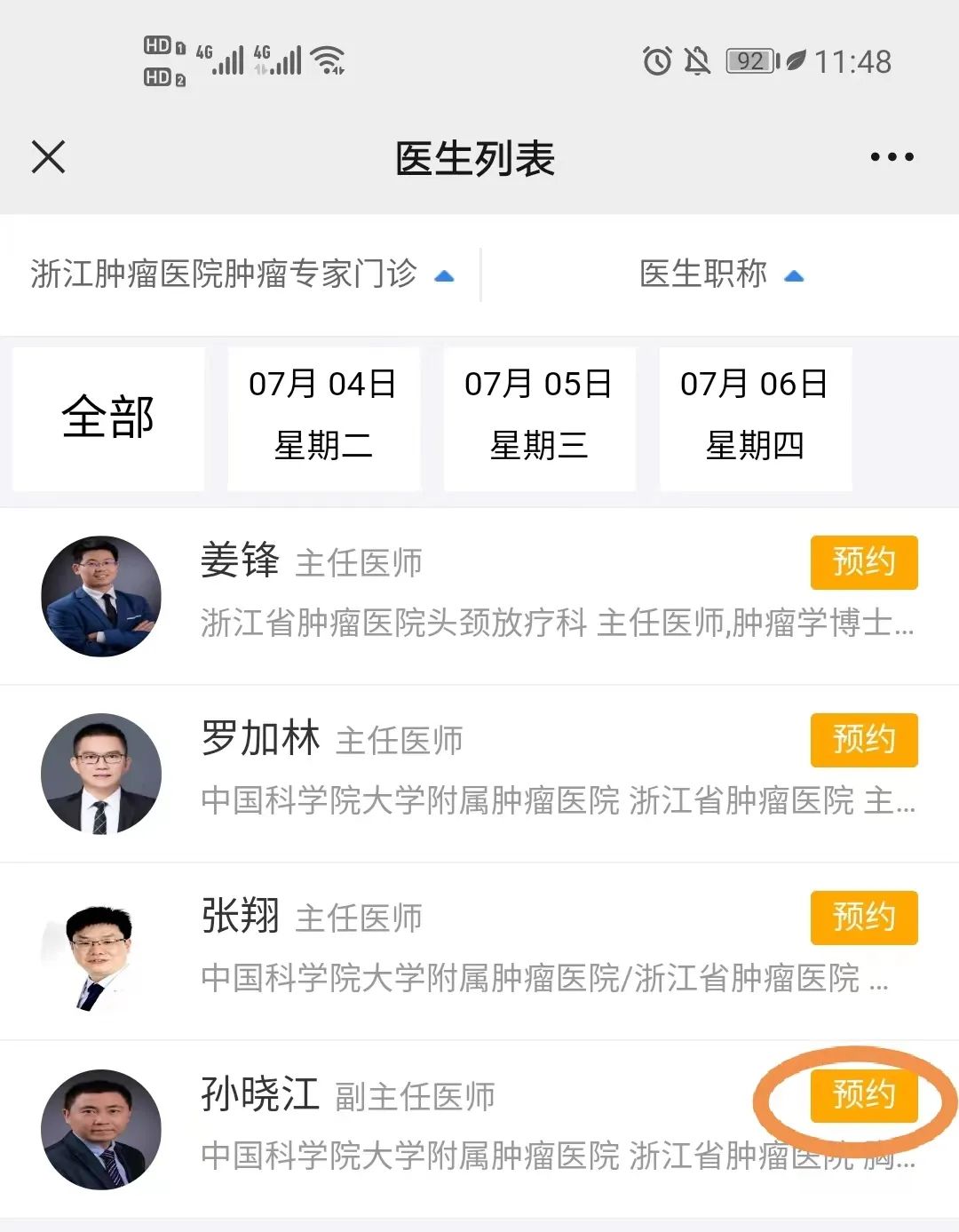Switch to 07月06日 星期四 tab

click(x=755, y=417)
